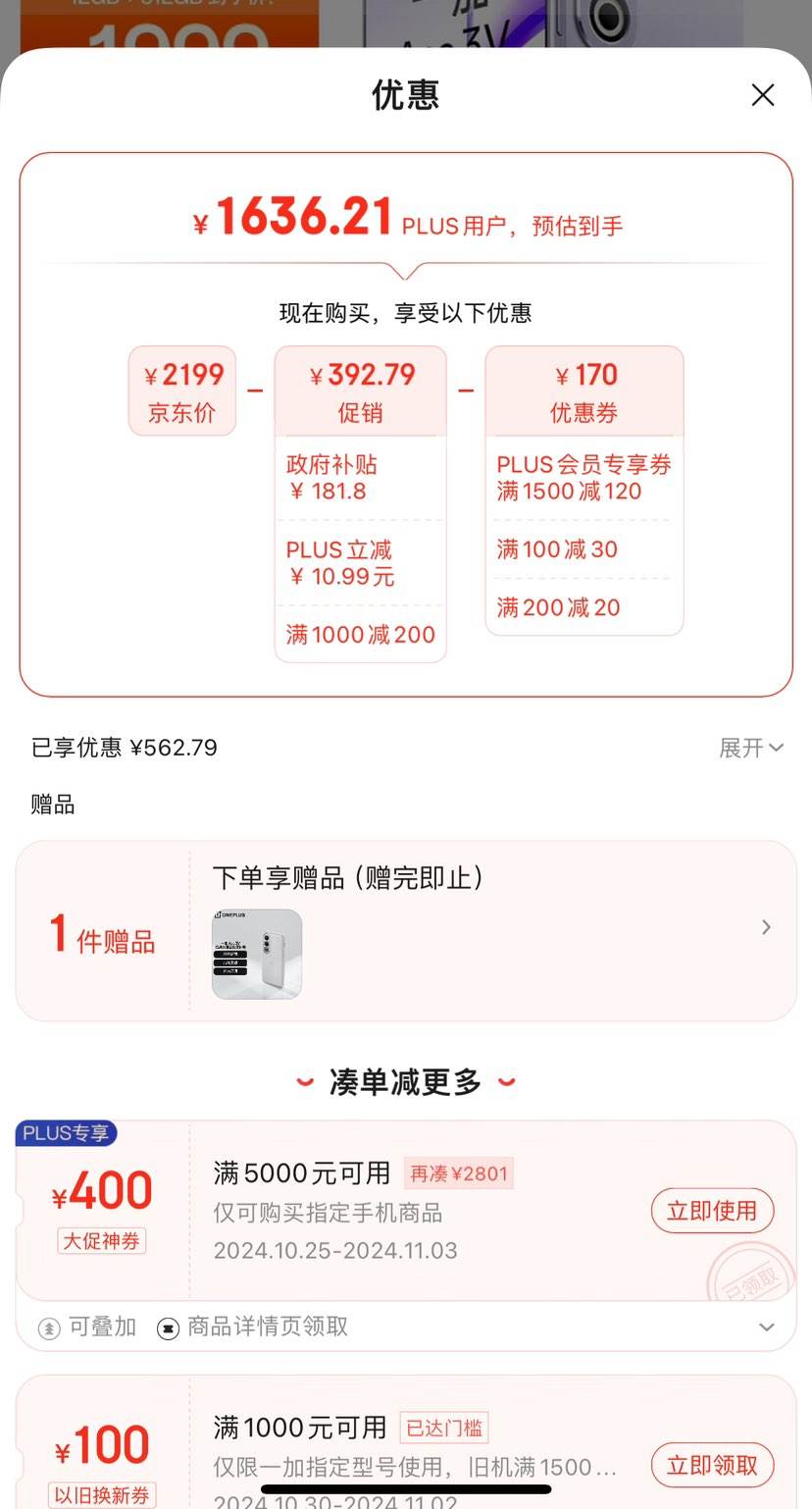Tap 立即领取 on the ¥100 coupon
The width and height of the screenshot is (812, 1509).
pyautogui.click(x=713, y=1465)
